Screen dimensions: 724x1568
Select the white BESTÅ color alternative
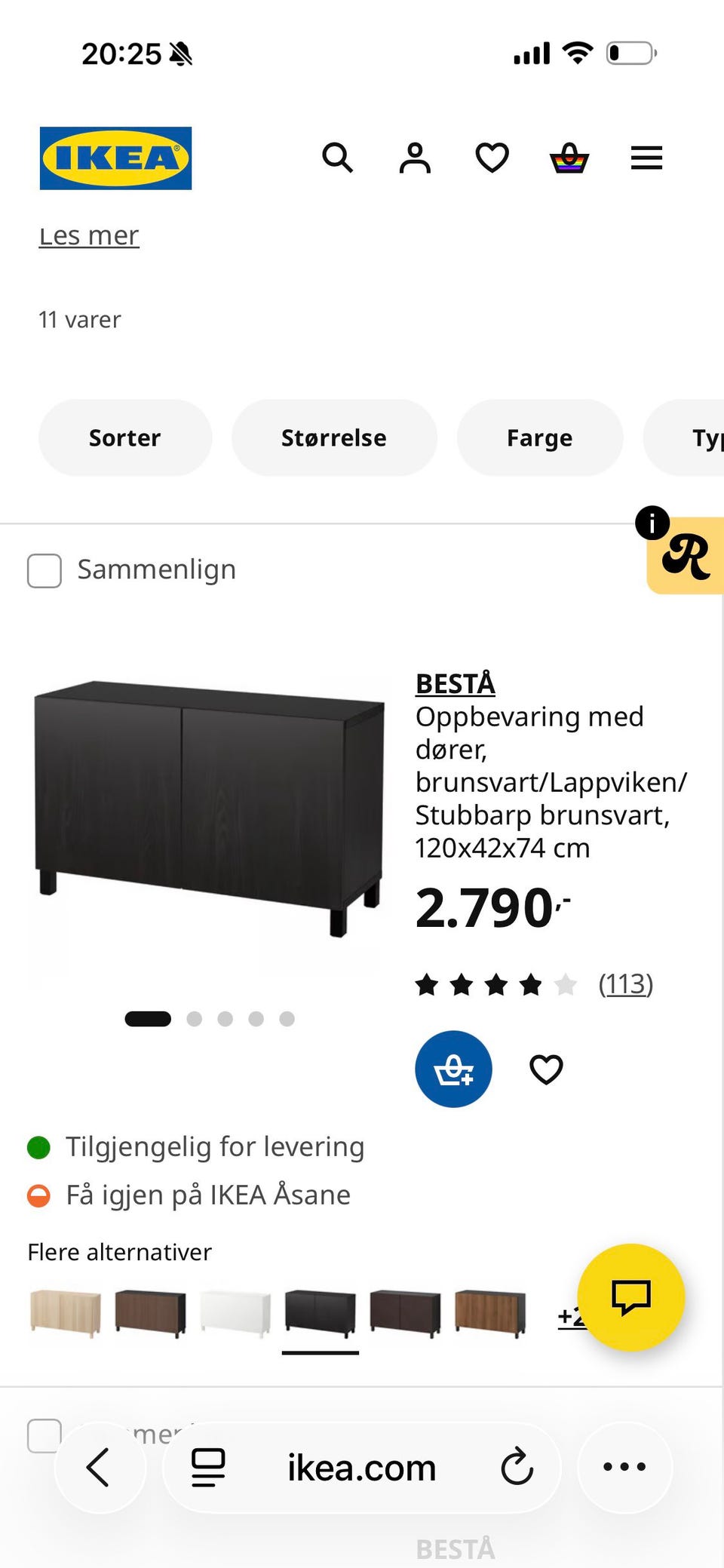235,1314
